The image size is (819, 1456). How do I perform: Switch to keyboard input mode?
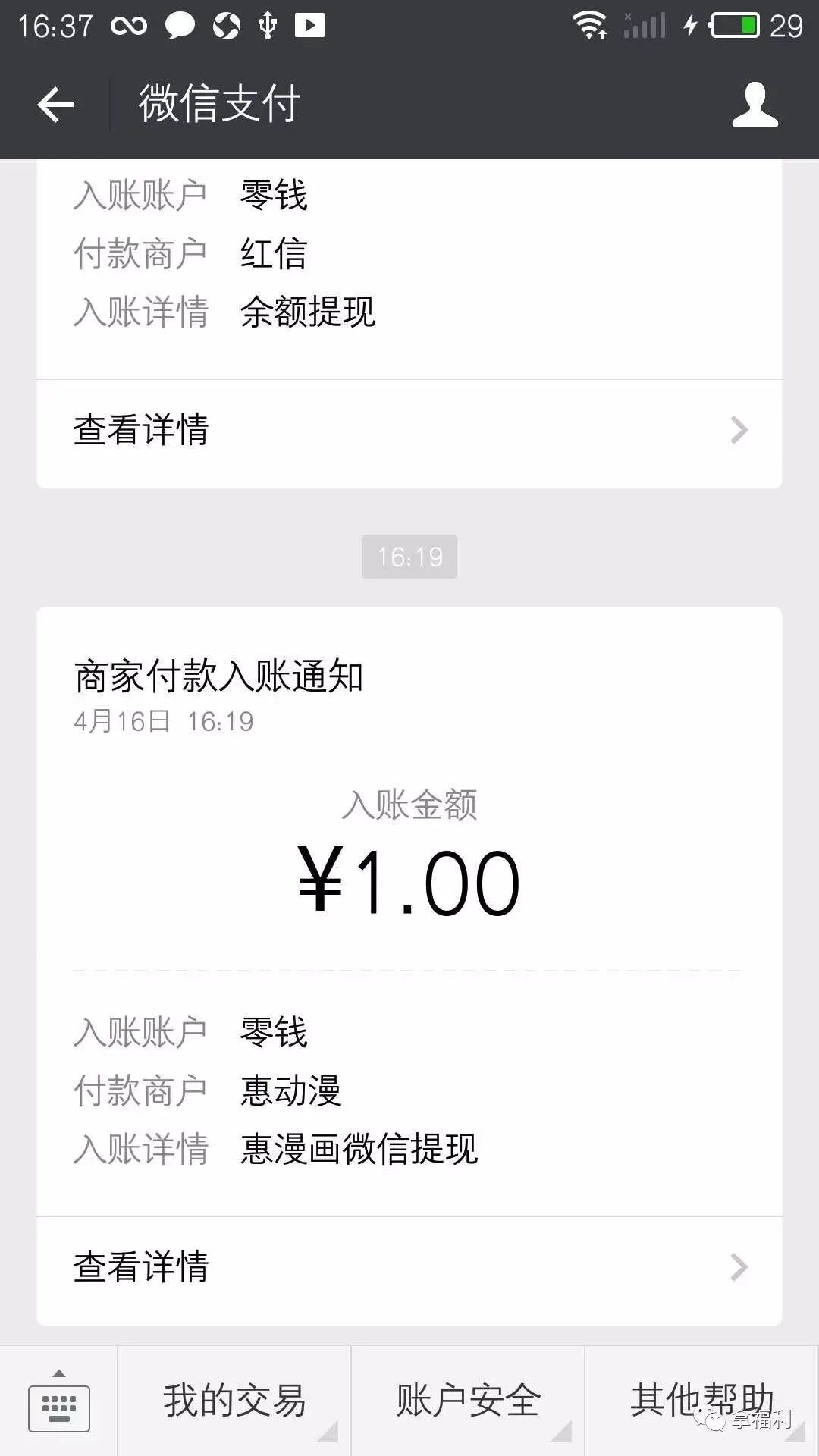(x=58, y=1402)
